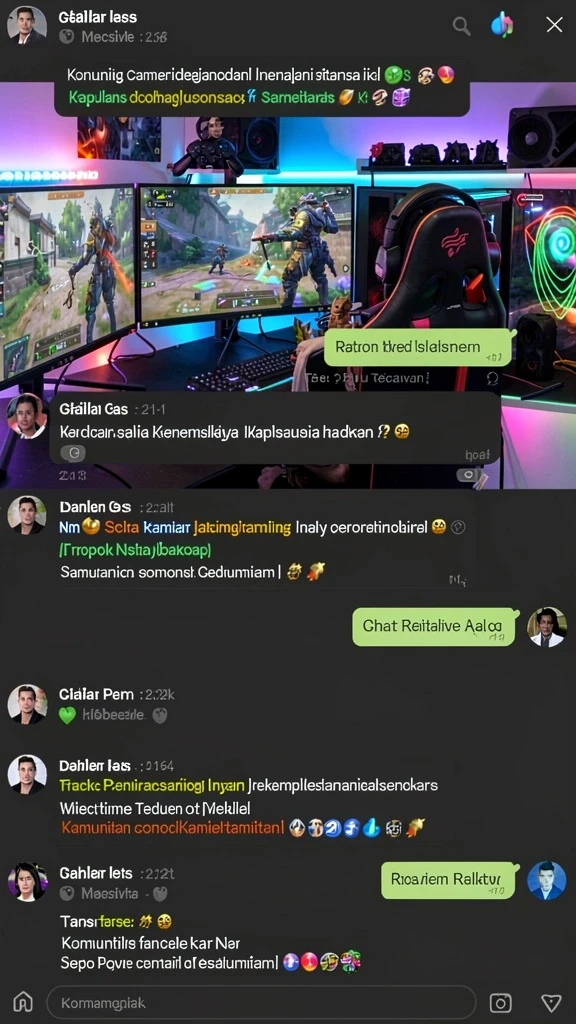Close the chat with the X button
576x1024 pixels.
[554, 25]
